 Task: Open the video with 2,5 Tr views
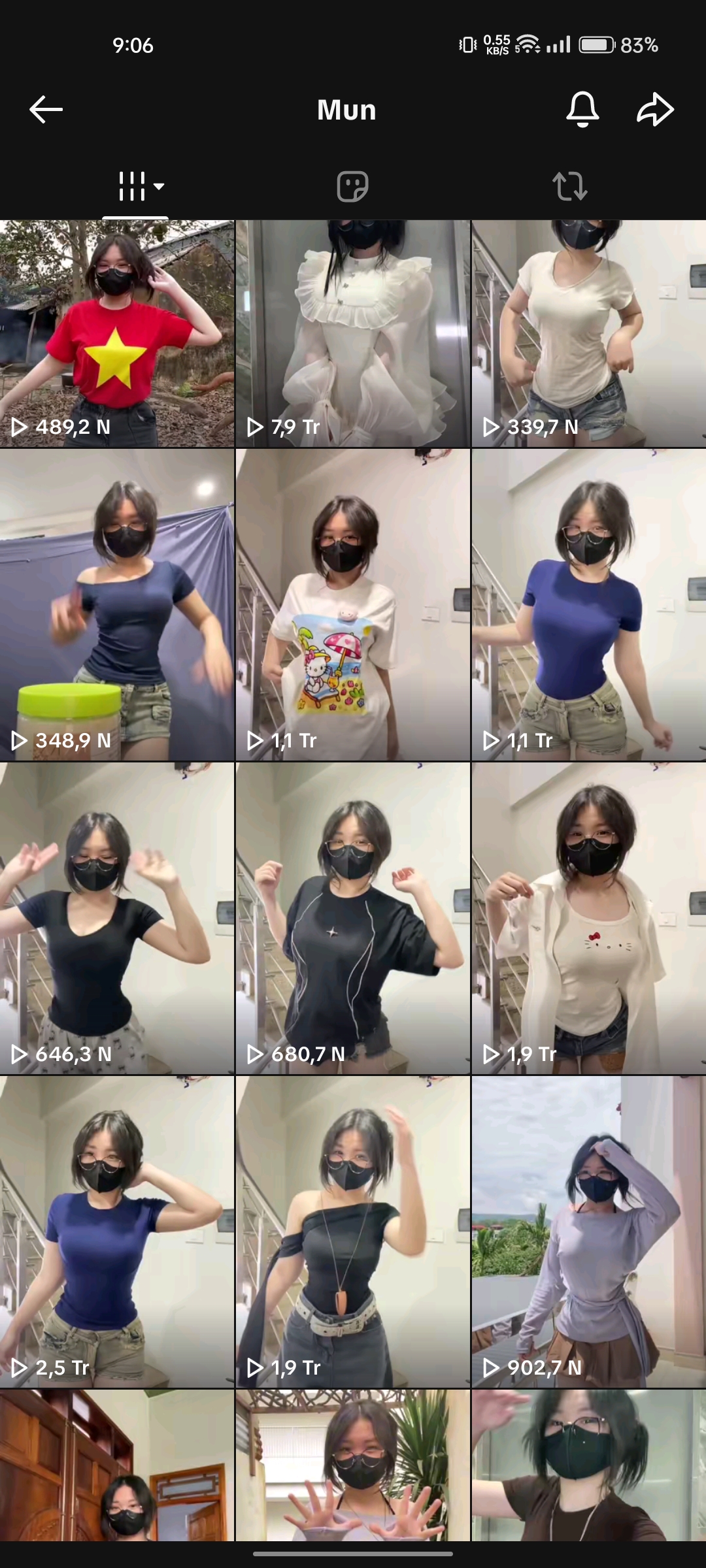point(117,1232)
